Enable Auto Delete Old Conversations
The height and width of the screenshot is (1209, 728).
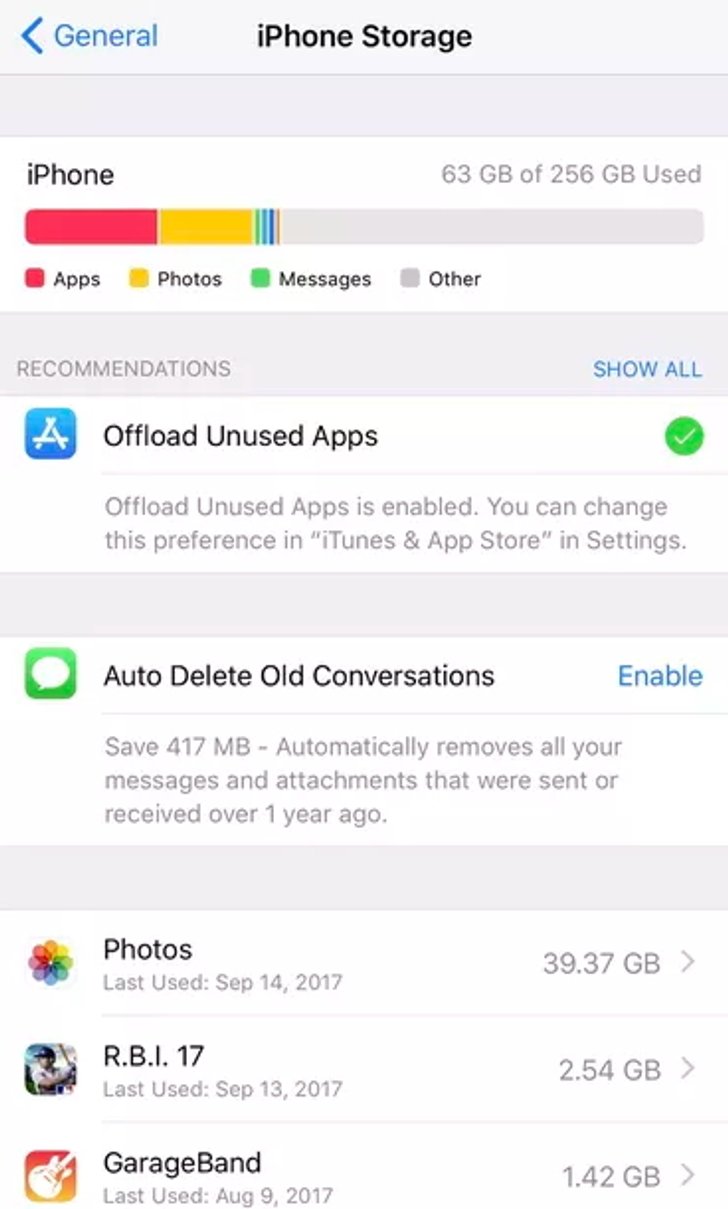point(660,676)
